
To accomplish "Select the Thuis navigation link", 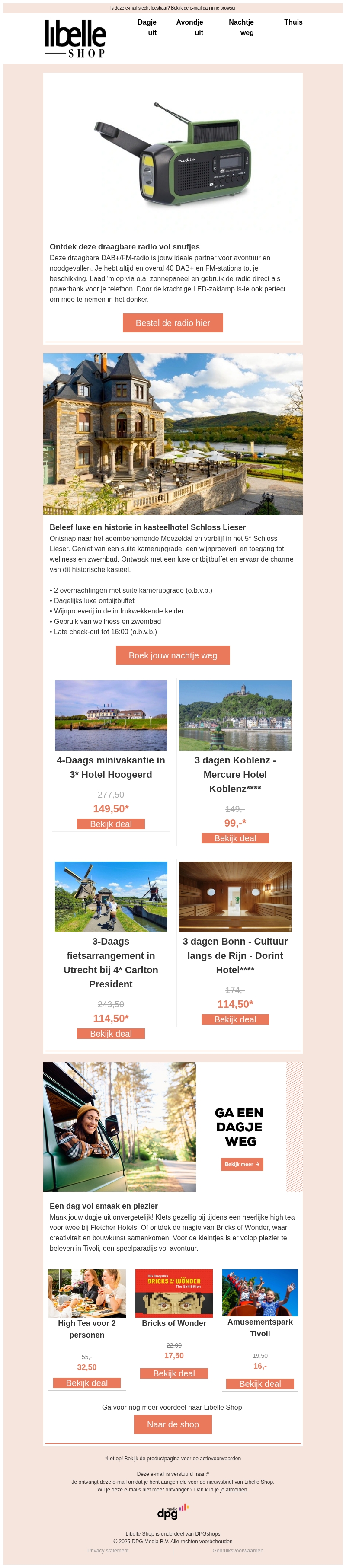I will pyautogui.click(x=293, y=22).
